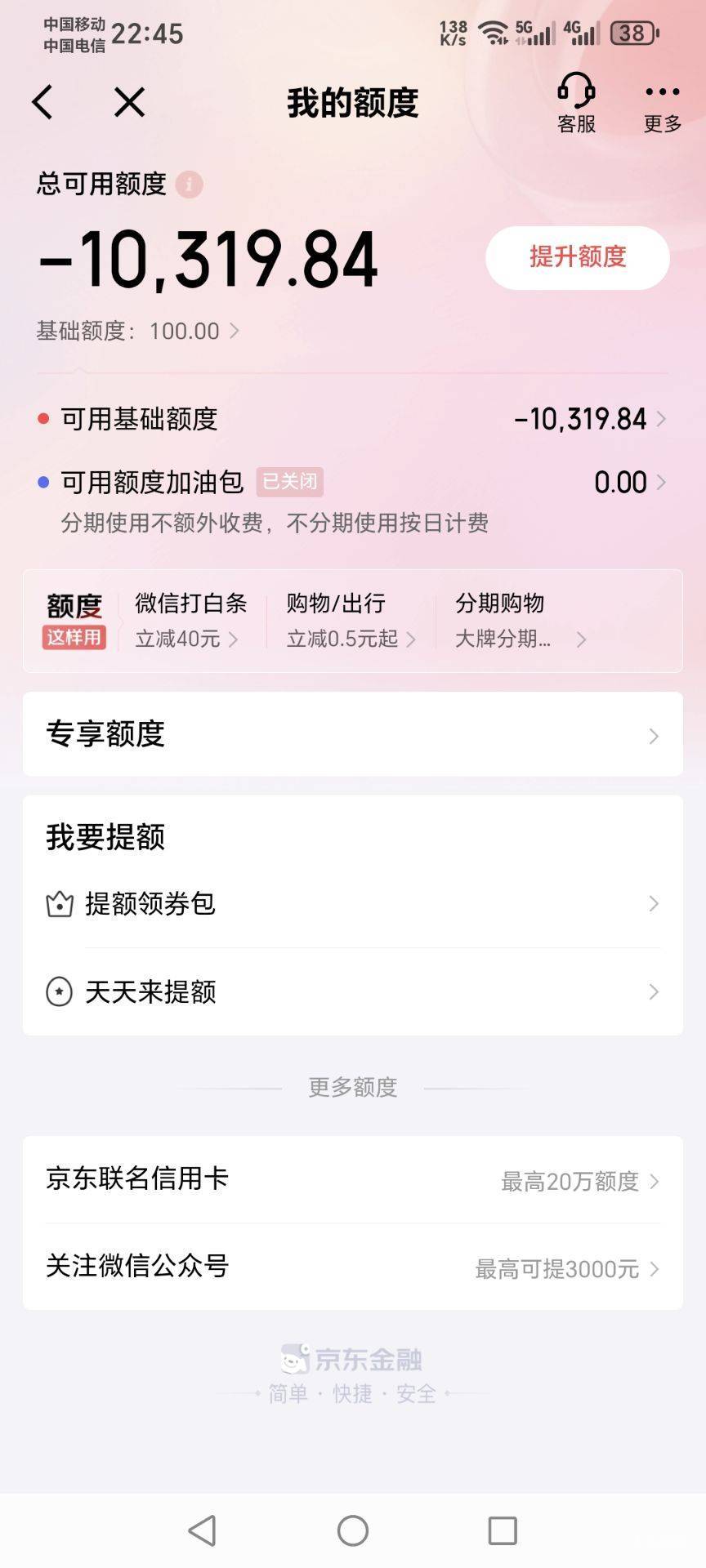This screenshot has width=706, height=1568.
Task: Close the page with the X icon
Action: point(129,103)
